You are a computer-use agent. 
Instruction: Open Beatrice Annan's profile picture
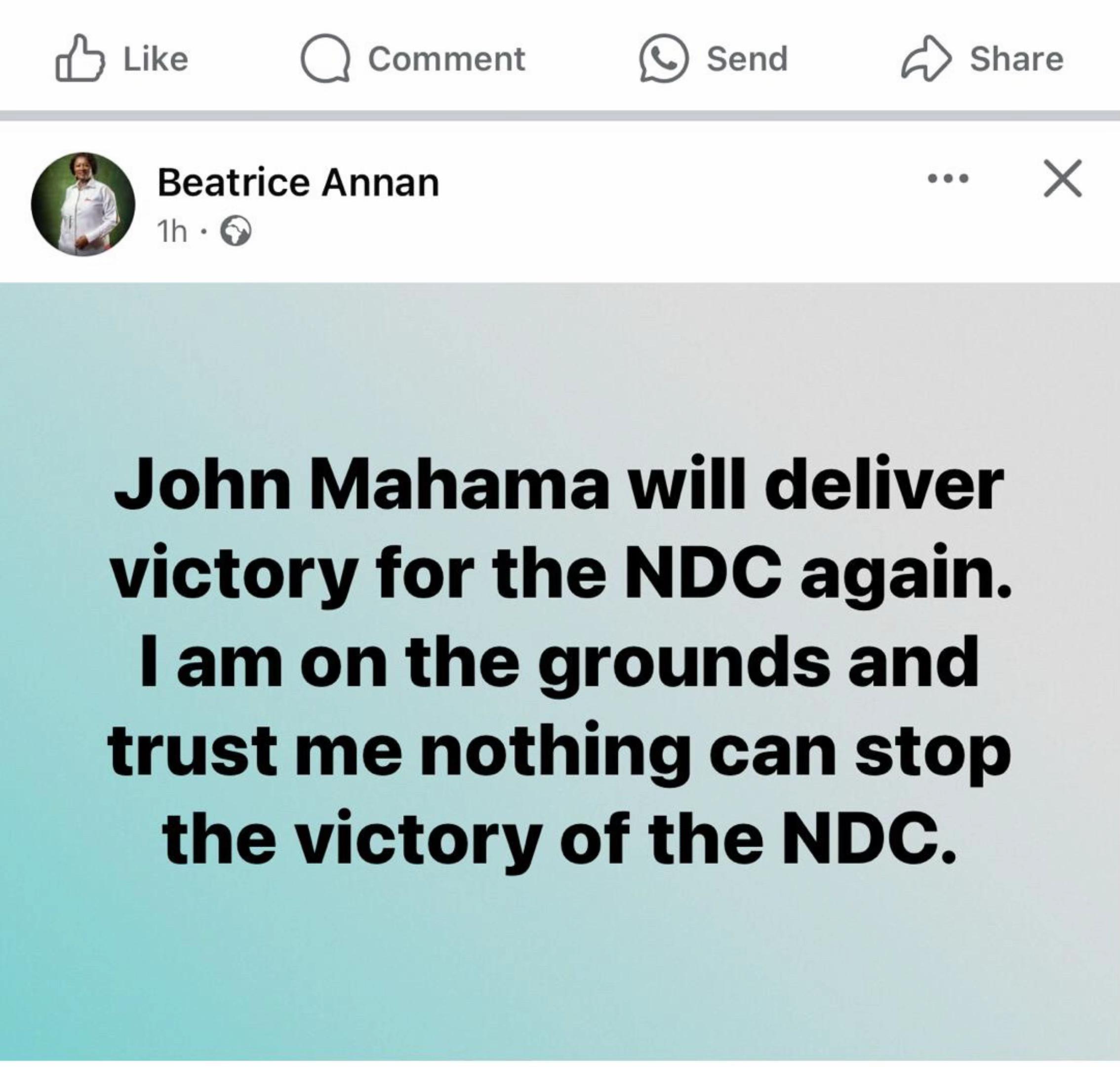tap(83, 204)
